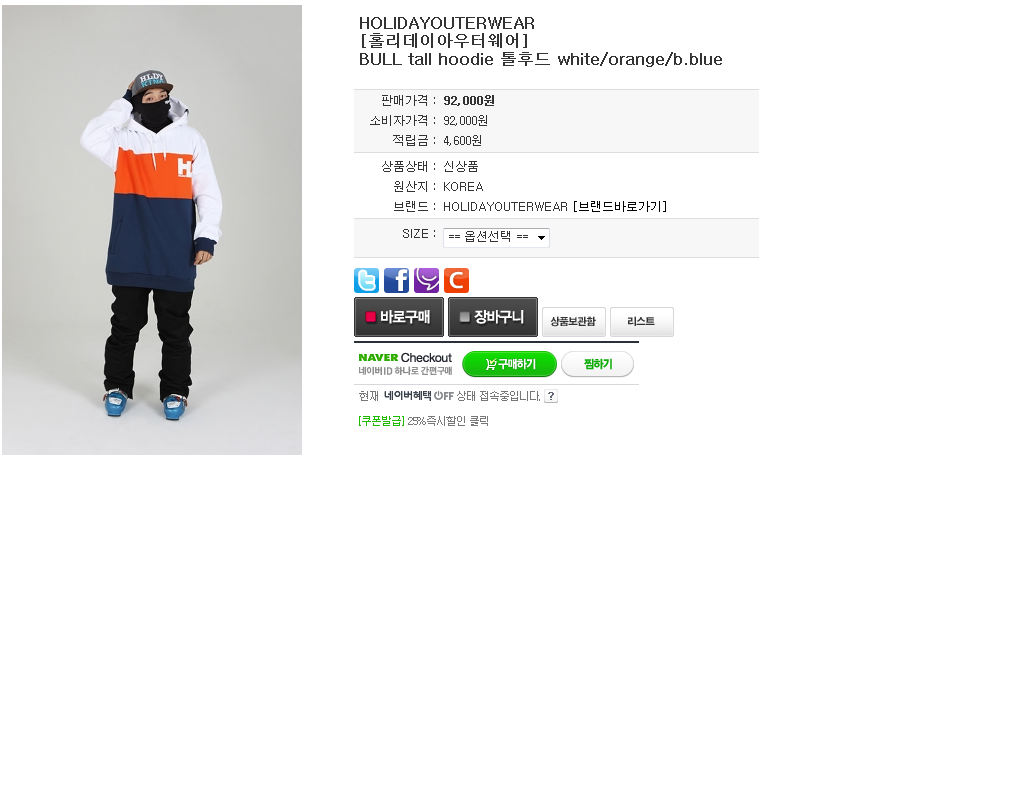Tap 찜하기 to wishlist on Naver
Image resolution: width=1012 pixels, height=804 pixels.
coord(598,364)
